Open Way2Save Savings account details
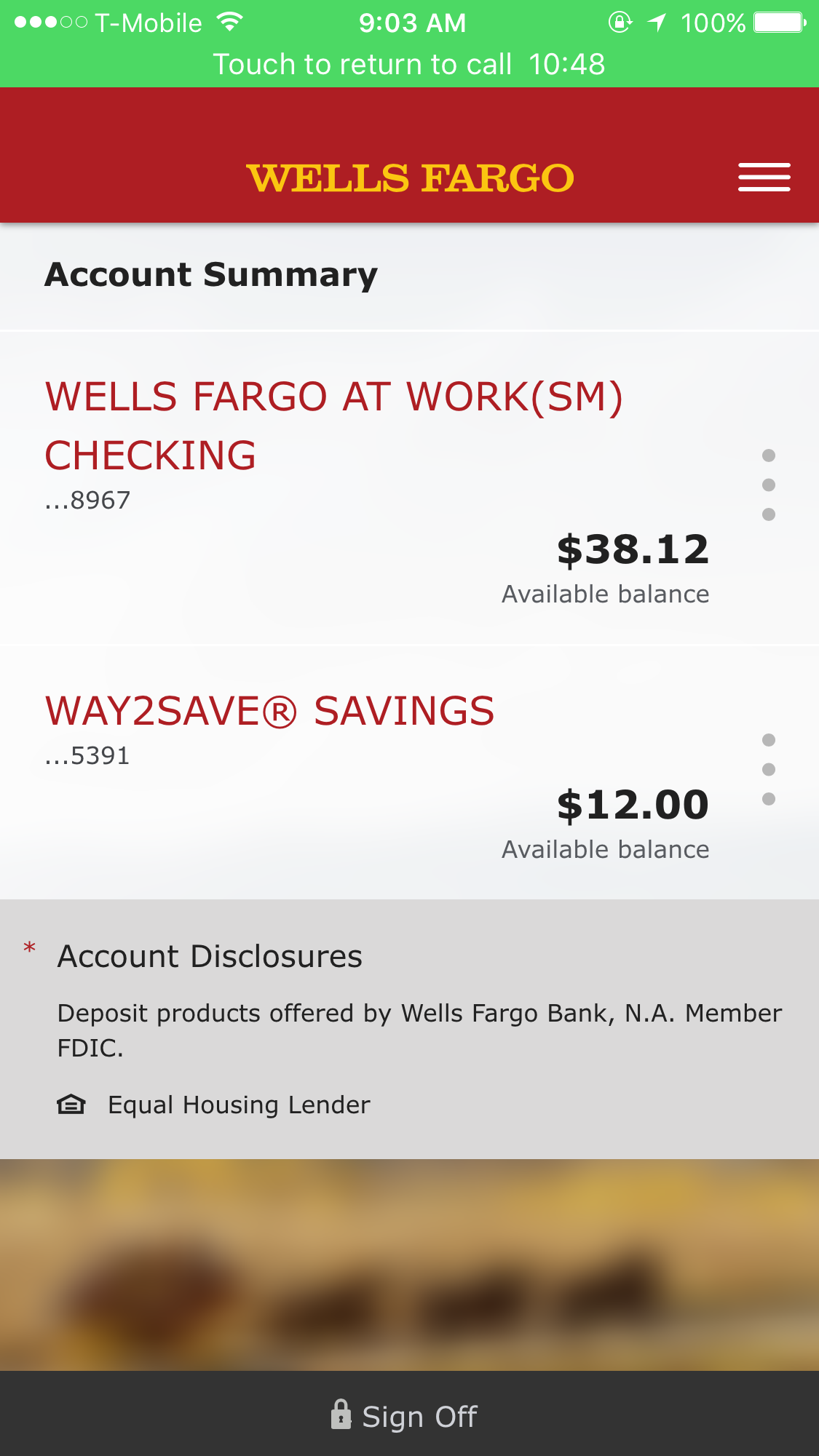Viewport: 819px width, 1456px height. (x=269, y=711)
